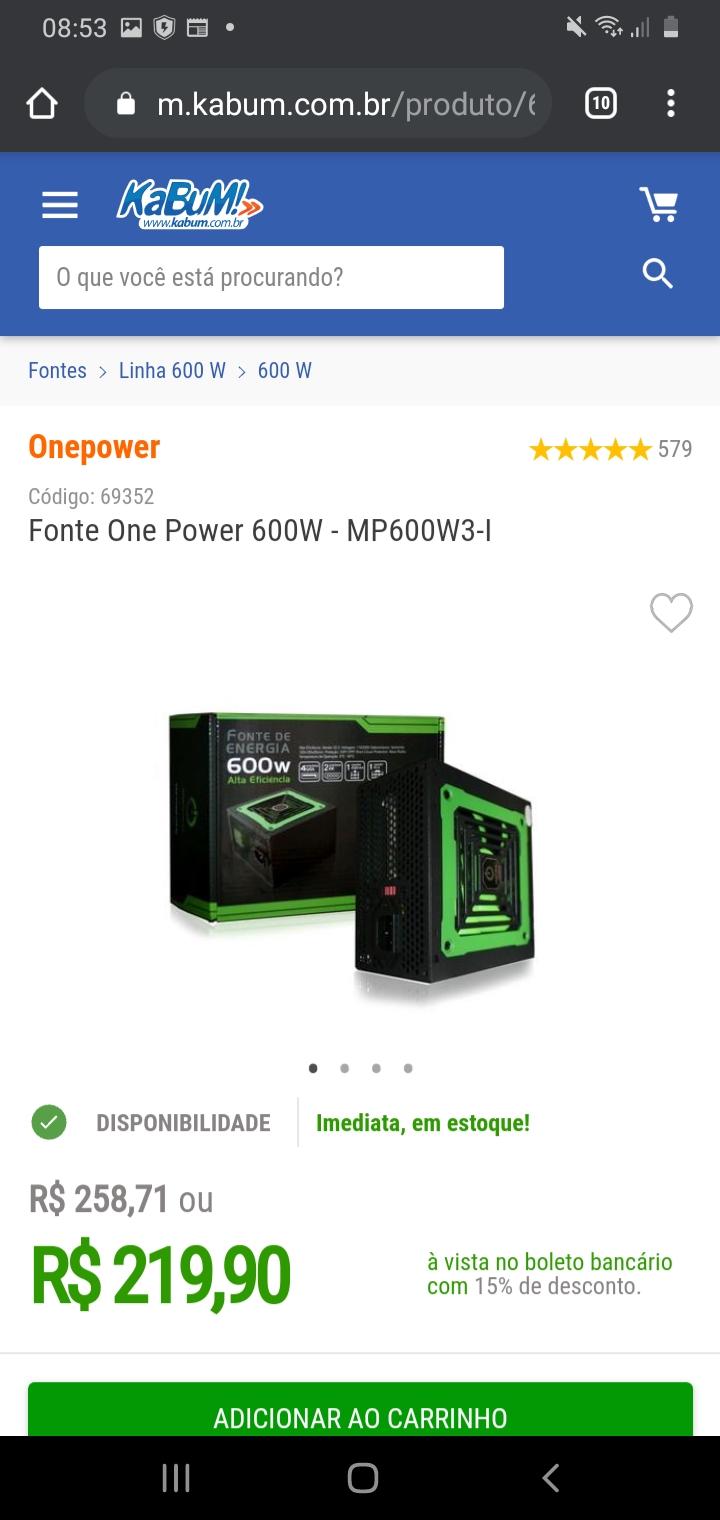
Task: Open the shopping cart
Action: [659, 204]
